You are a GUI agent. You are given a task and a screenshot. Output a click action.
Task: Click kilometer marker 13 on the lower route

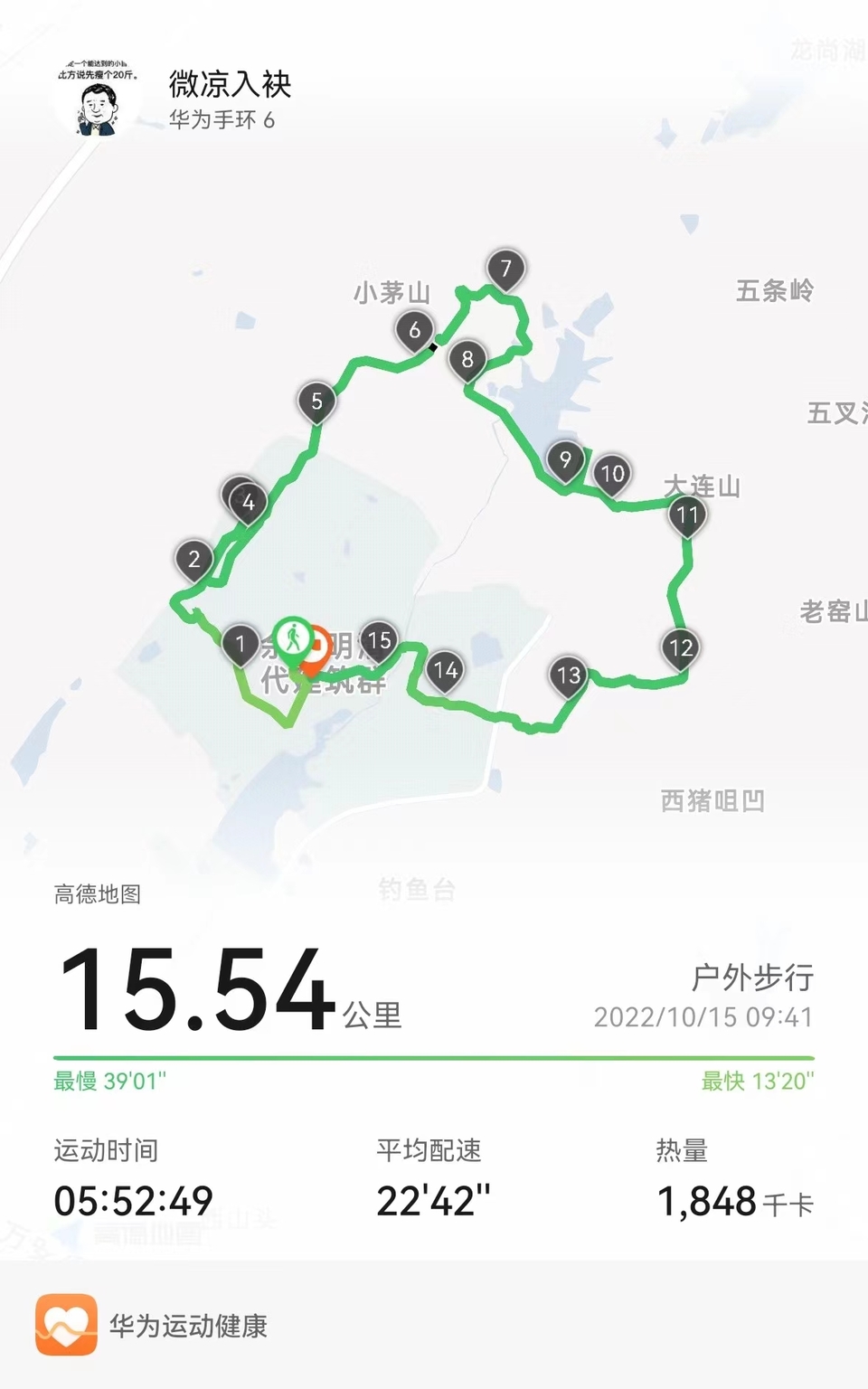(x=569, y=675)
